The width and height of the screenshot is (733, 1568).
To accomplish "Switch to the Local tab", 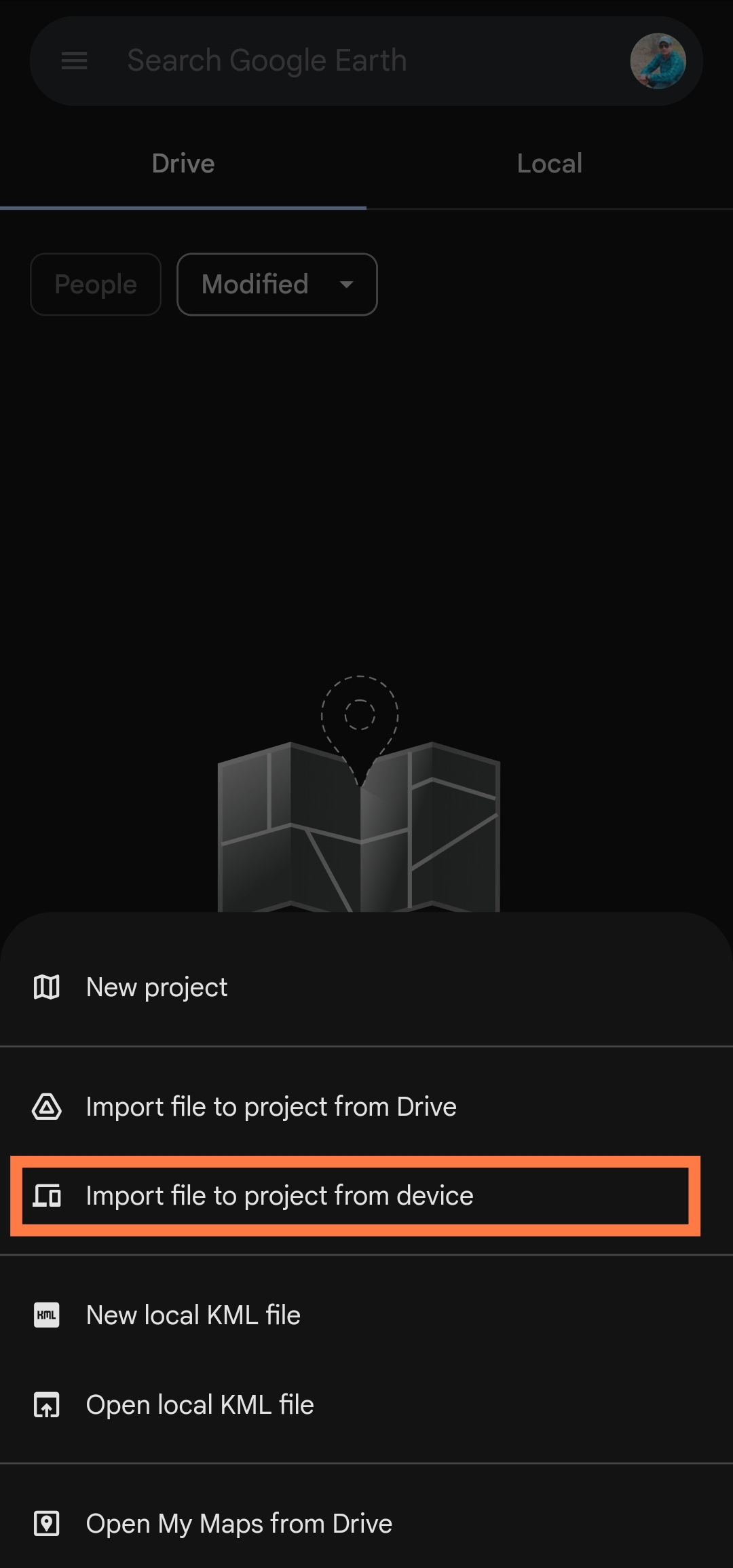I will pos(550,164).
